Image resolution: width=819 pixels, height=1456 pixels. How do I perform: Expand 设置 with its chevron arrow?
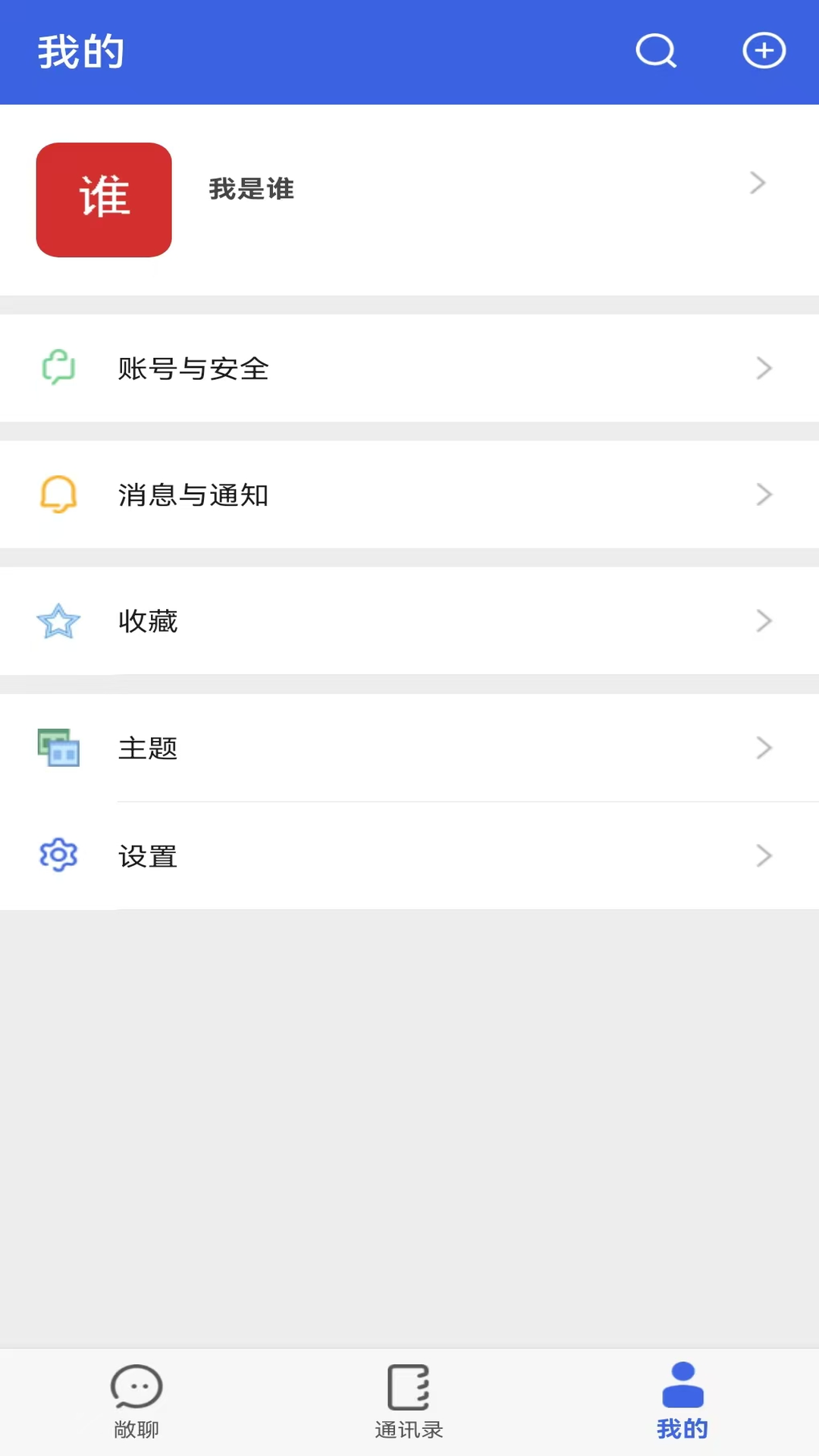pyautogui.click(x=764, y=855)
